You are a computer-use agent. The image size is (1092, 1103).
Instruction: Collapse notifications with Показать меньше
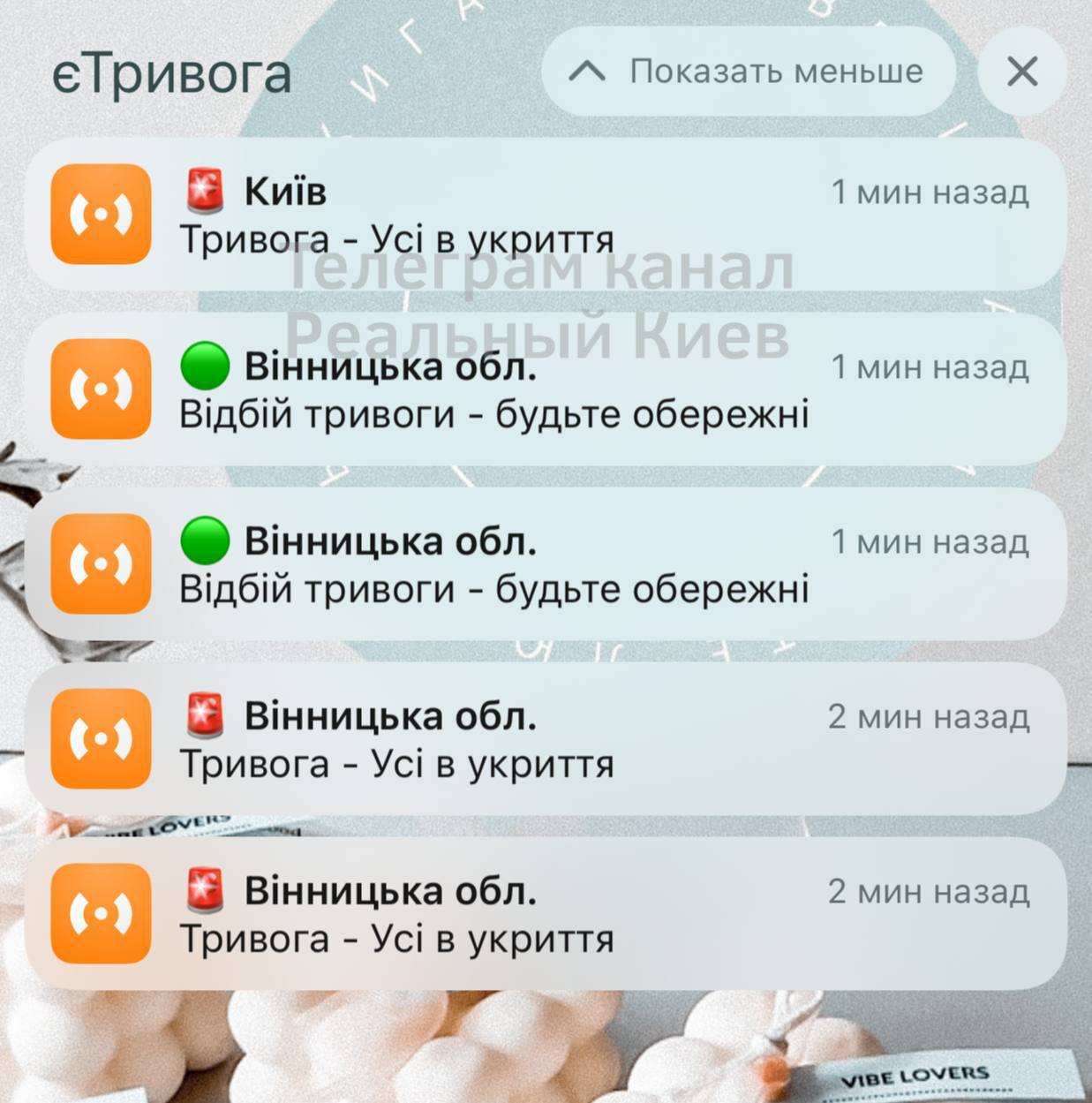coord(748,72)
